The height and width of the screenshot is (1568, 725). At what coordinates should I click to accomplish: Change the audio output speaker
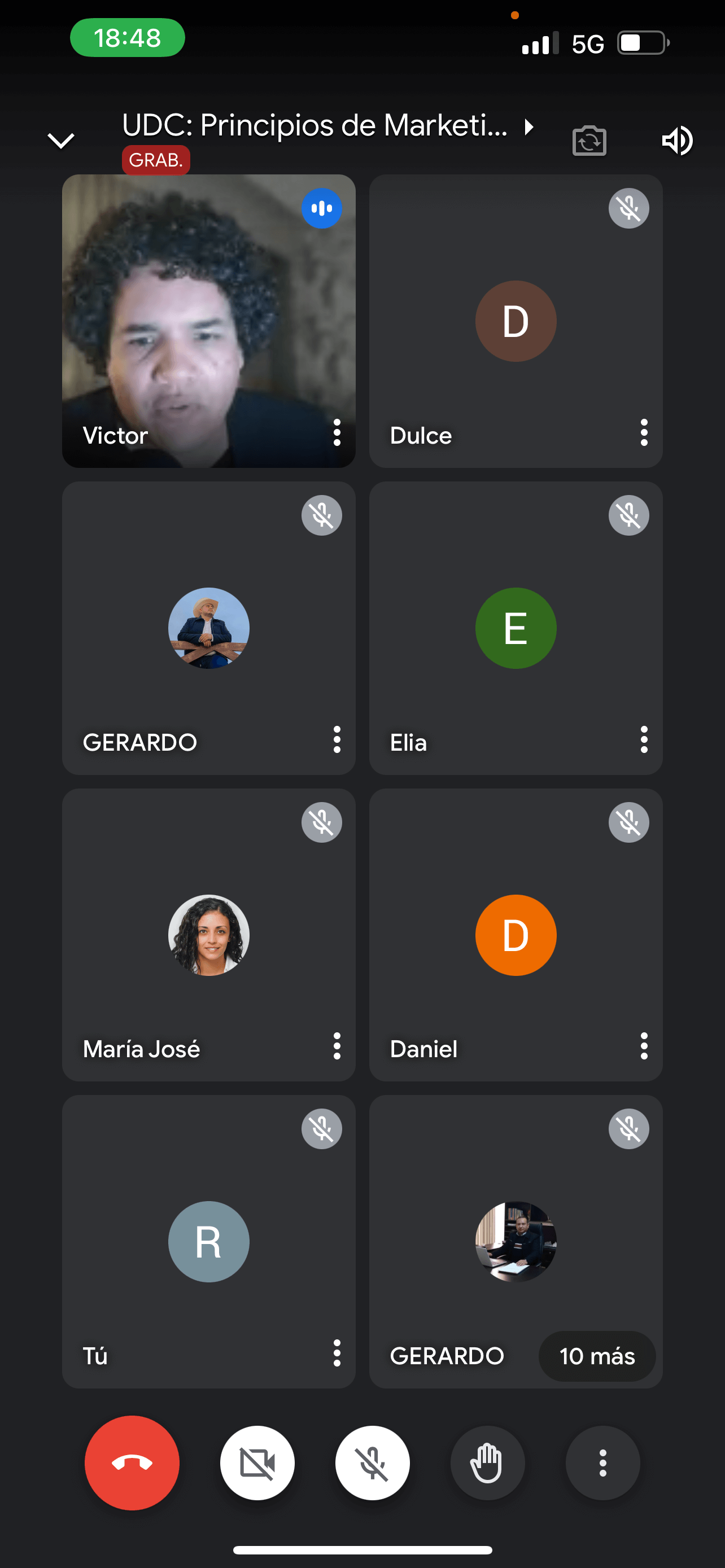677,141
